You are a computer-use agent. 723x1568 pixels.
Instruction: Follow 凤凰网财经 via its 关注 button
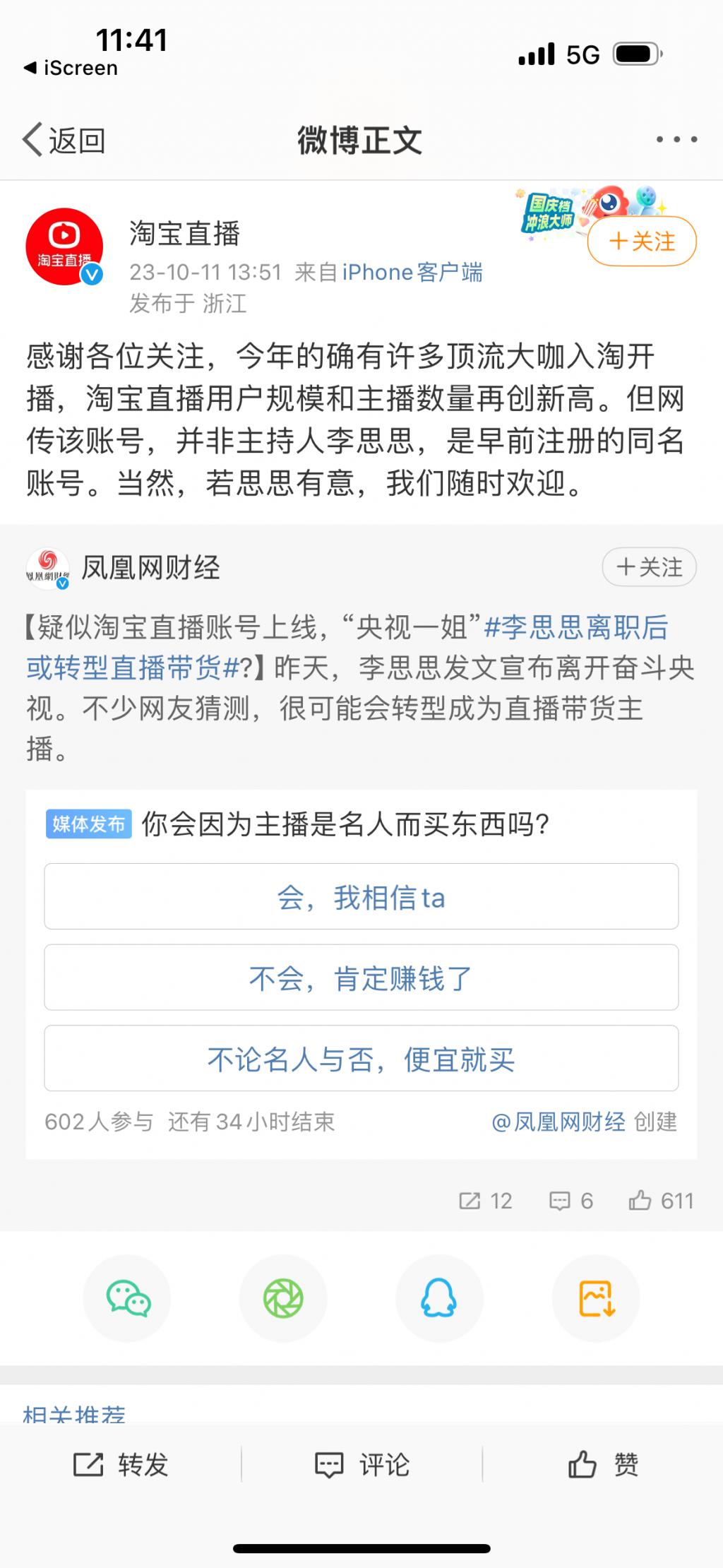click(x=649, y=567)
